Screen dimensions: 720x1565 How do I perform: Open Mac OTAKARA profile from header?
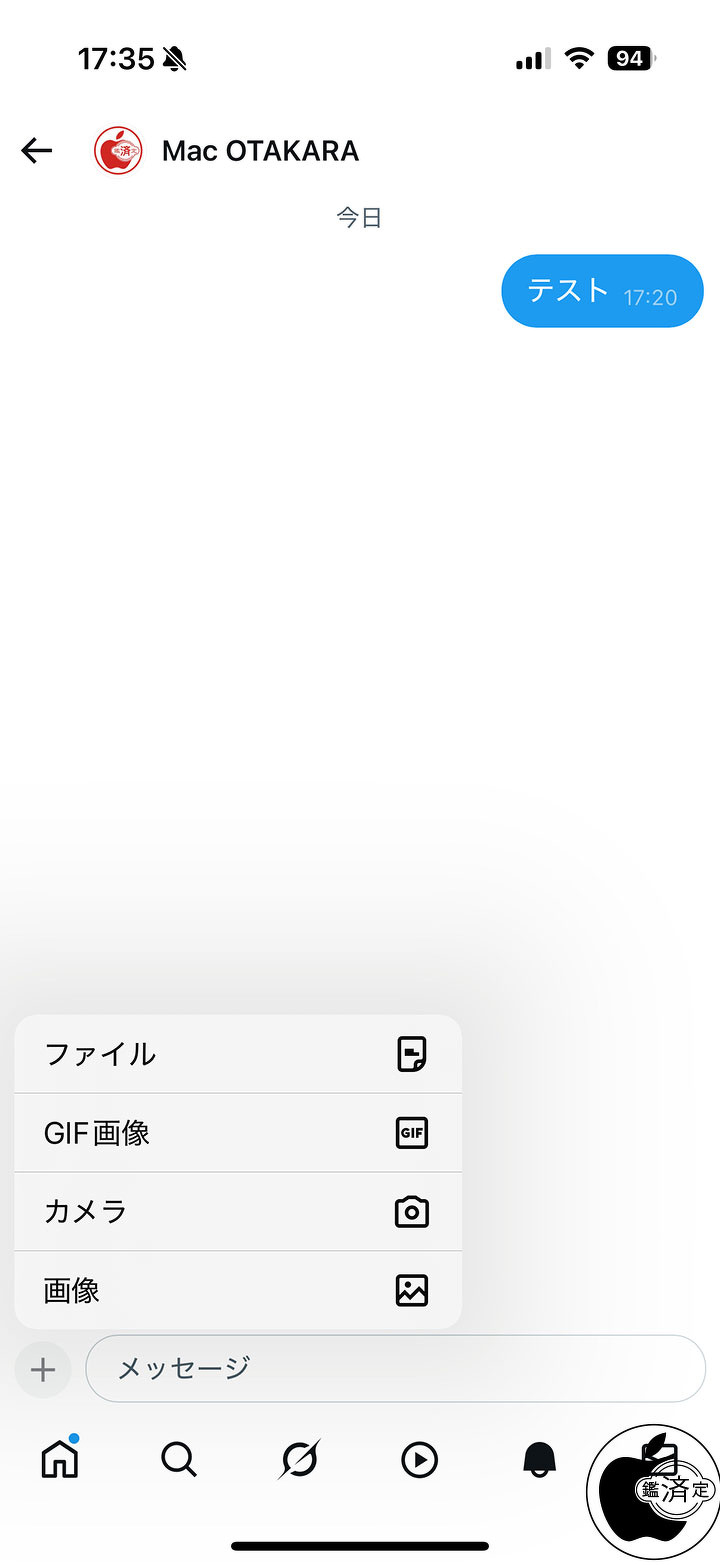coord(227,151)
